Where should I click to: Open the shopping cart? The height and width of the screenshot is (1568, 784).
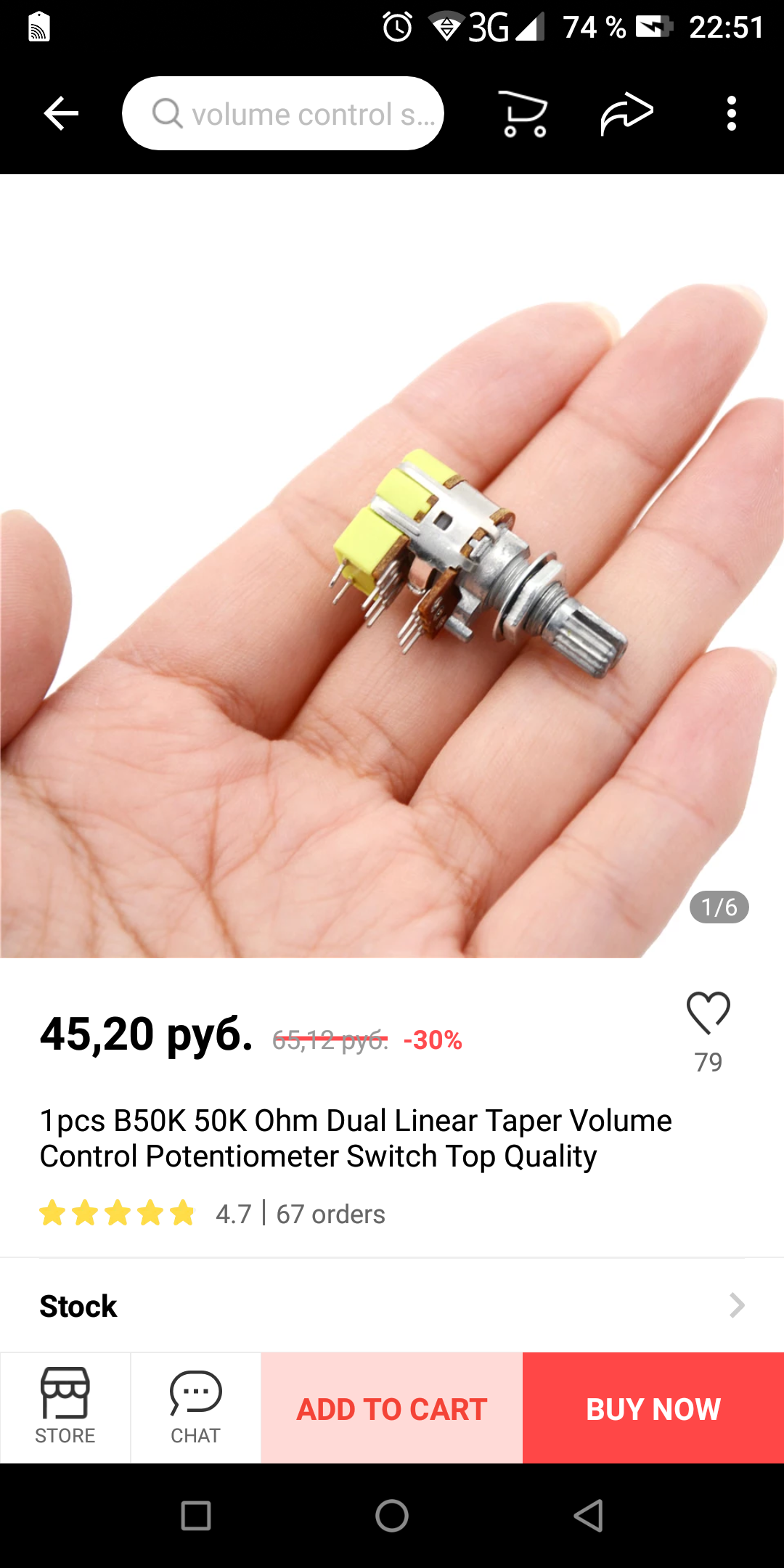click(523, 114)
